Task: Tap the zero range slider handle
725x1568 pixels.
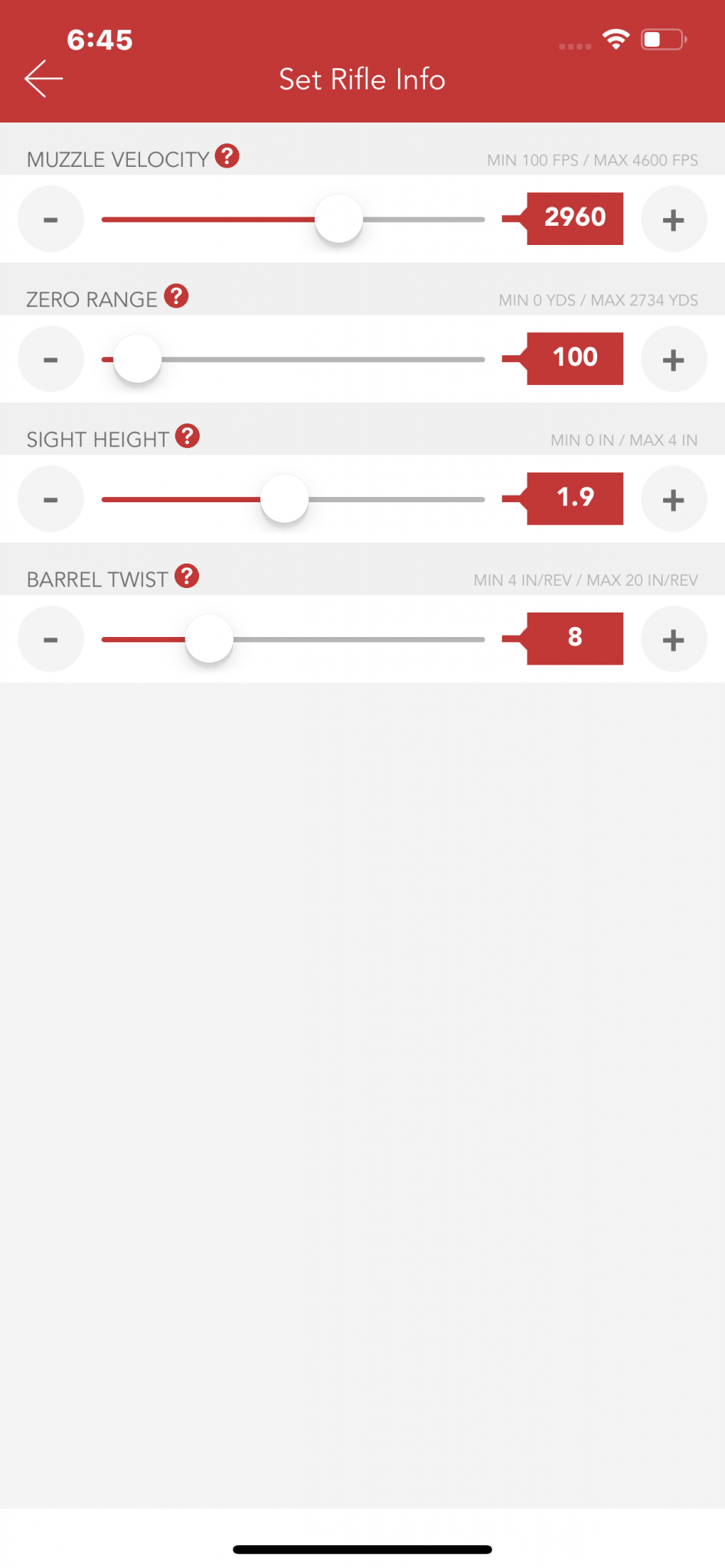Action: 138,359
